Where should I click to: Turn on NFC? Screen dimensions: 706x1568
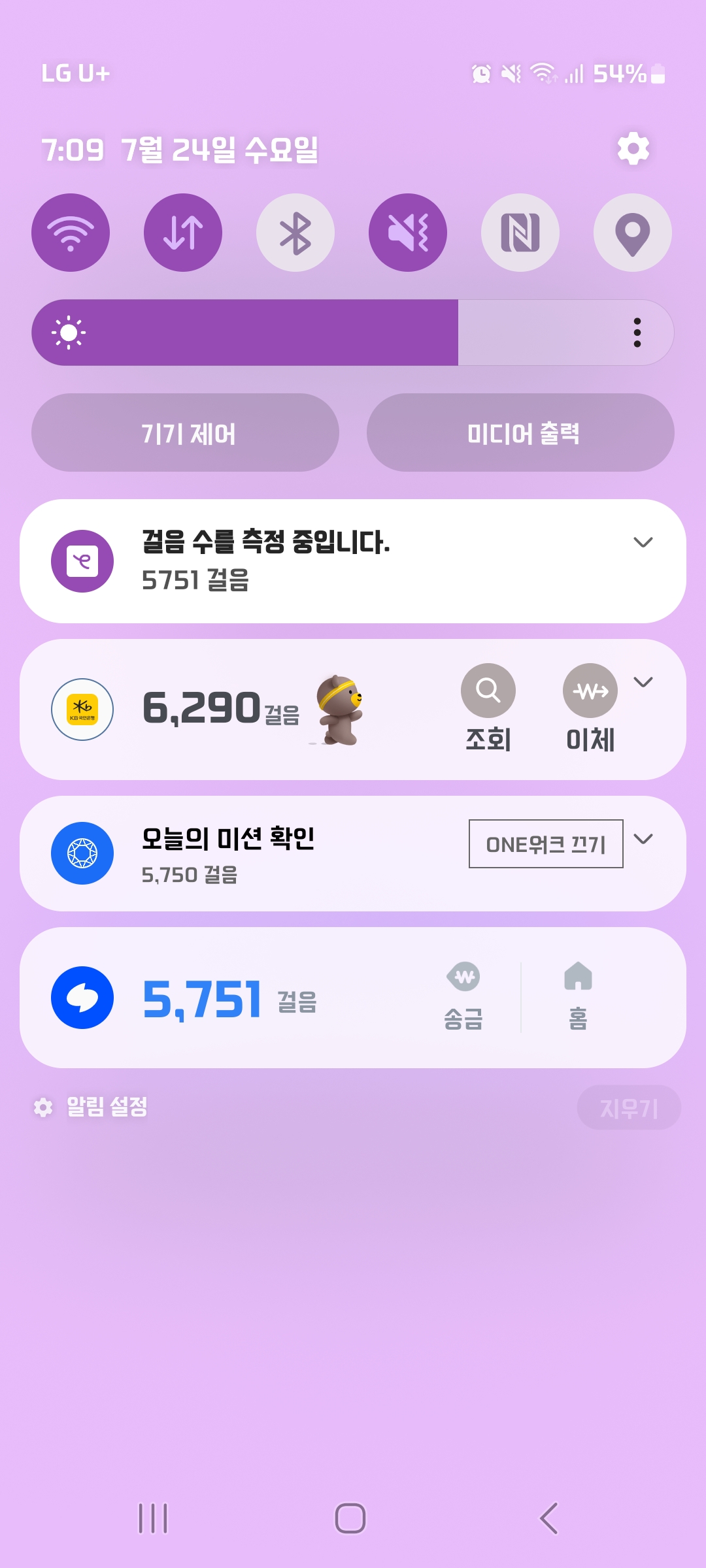520,233
